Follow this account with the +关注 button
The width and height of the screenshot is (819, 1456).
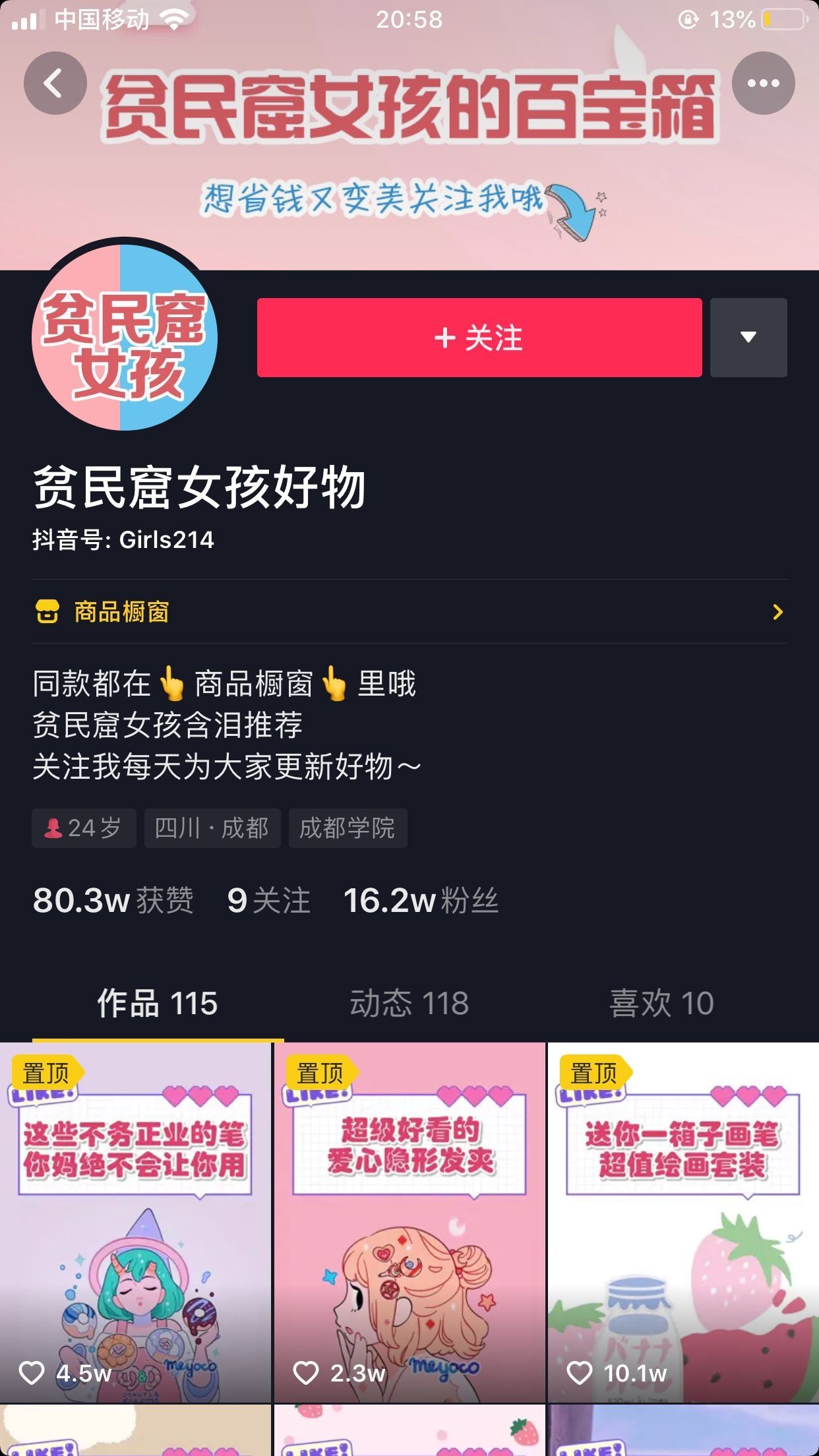point(479,338)
